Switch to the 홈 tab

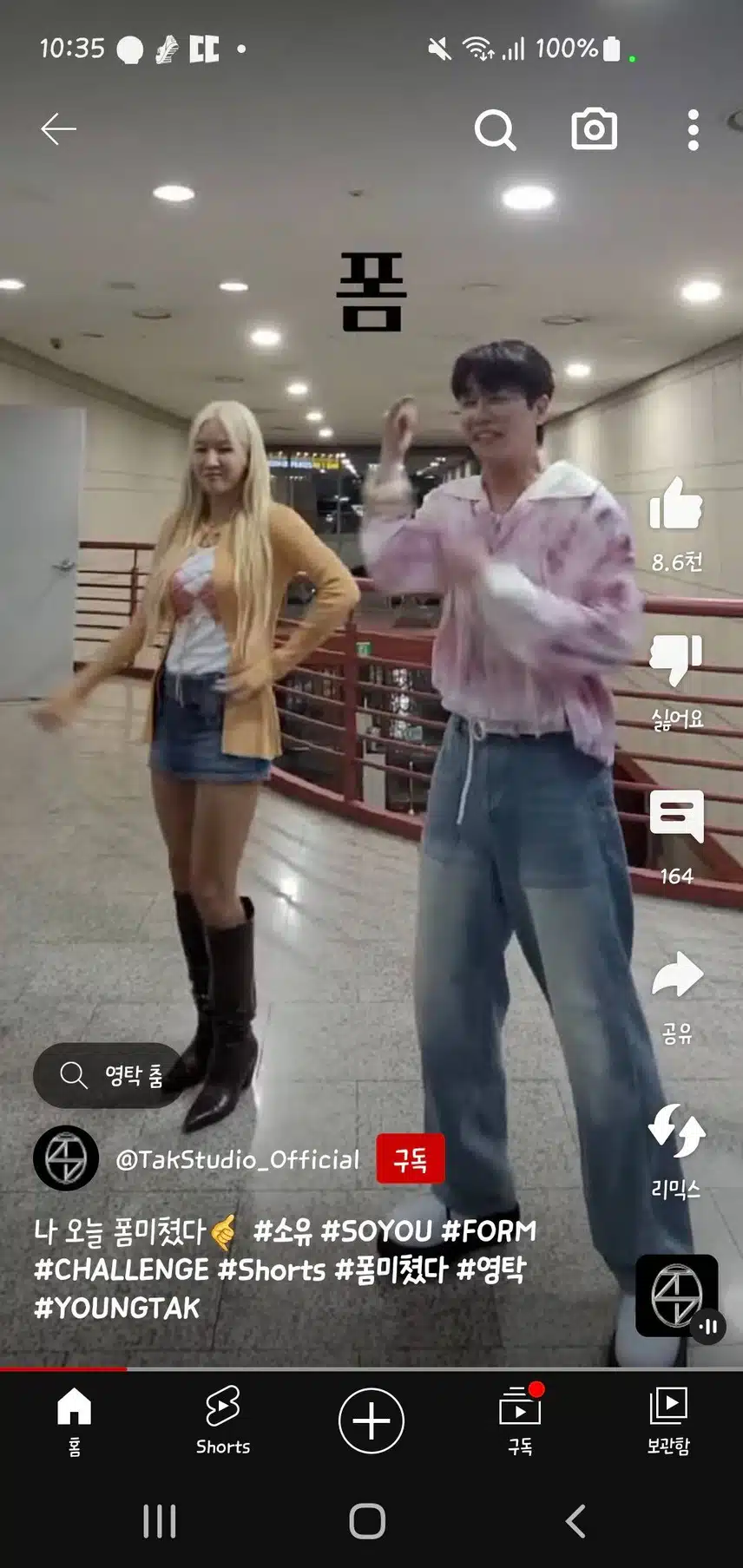[x=74, y=1420]
